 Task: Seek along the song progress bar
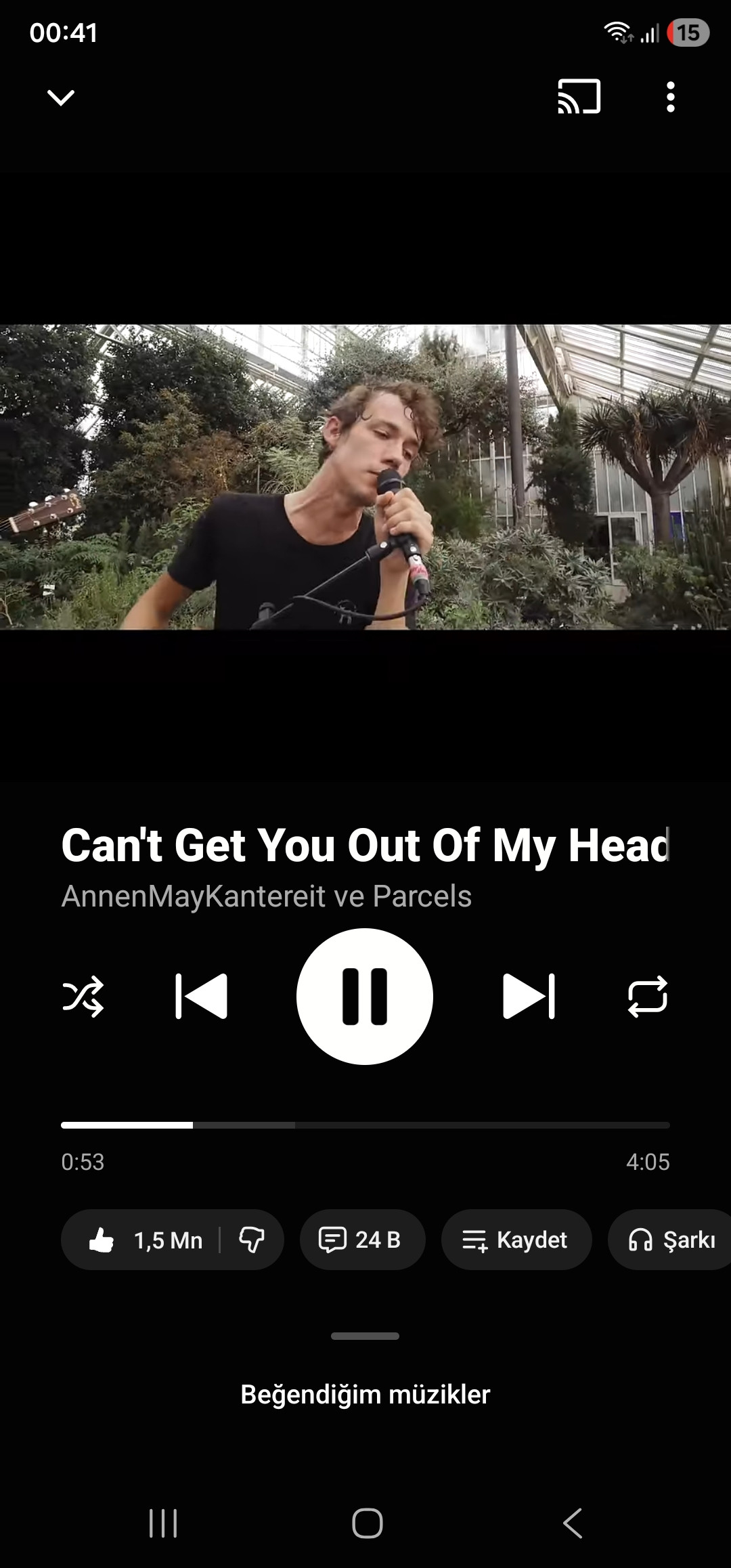click(x=365, y=1125)
